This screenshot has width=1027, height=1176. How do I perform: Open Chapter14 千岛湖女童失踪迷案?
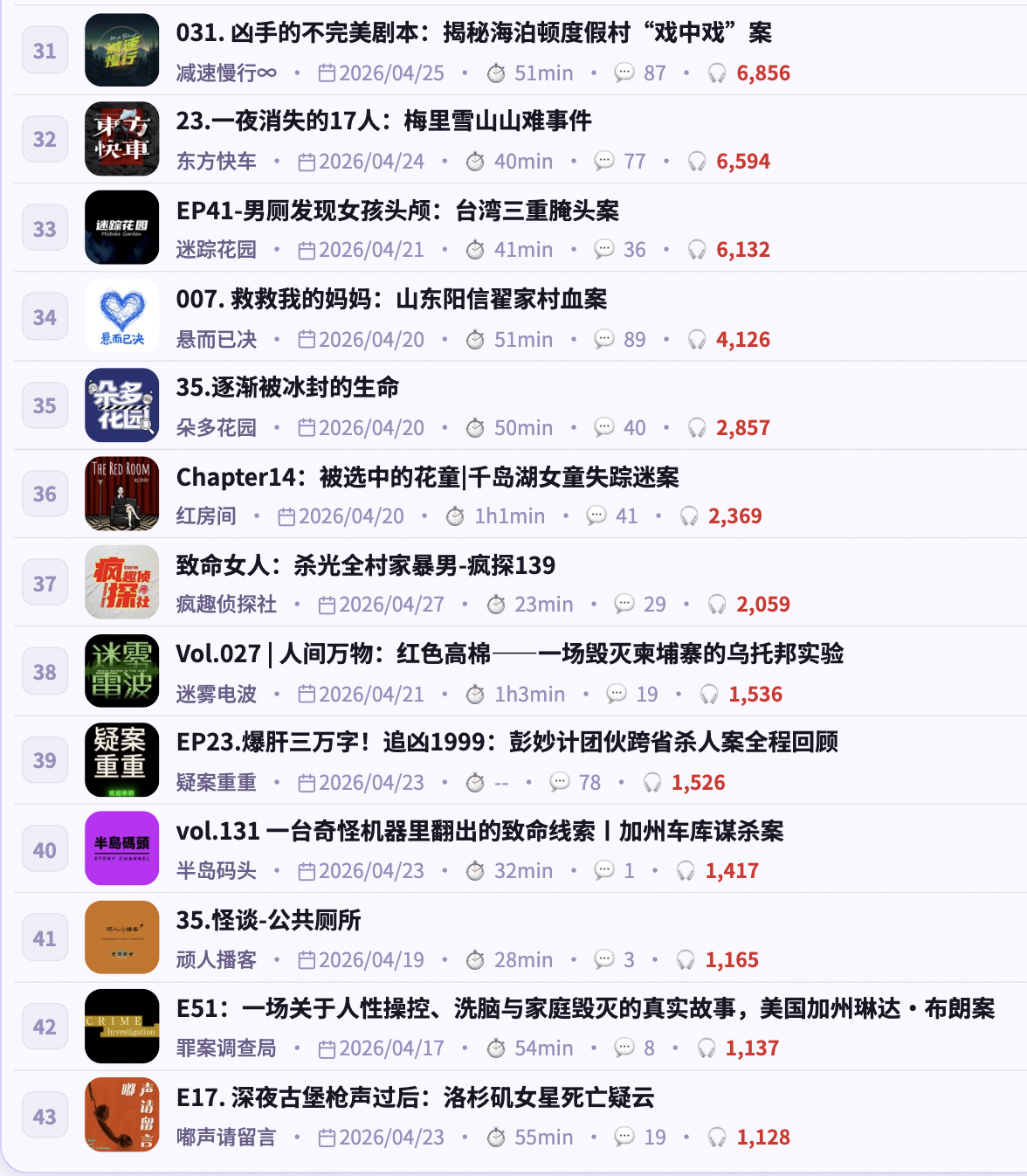(428, 477)
